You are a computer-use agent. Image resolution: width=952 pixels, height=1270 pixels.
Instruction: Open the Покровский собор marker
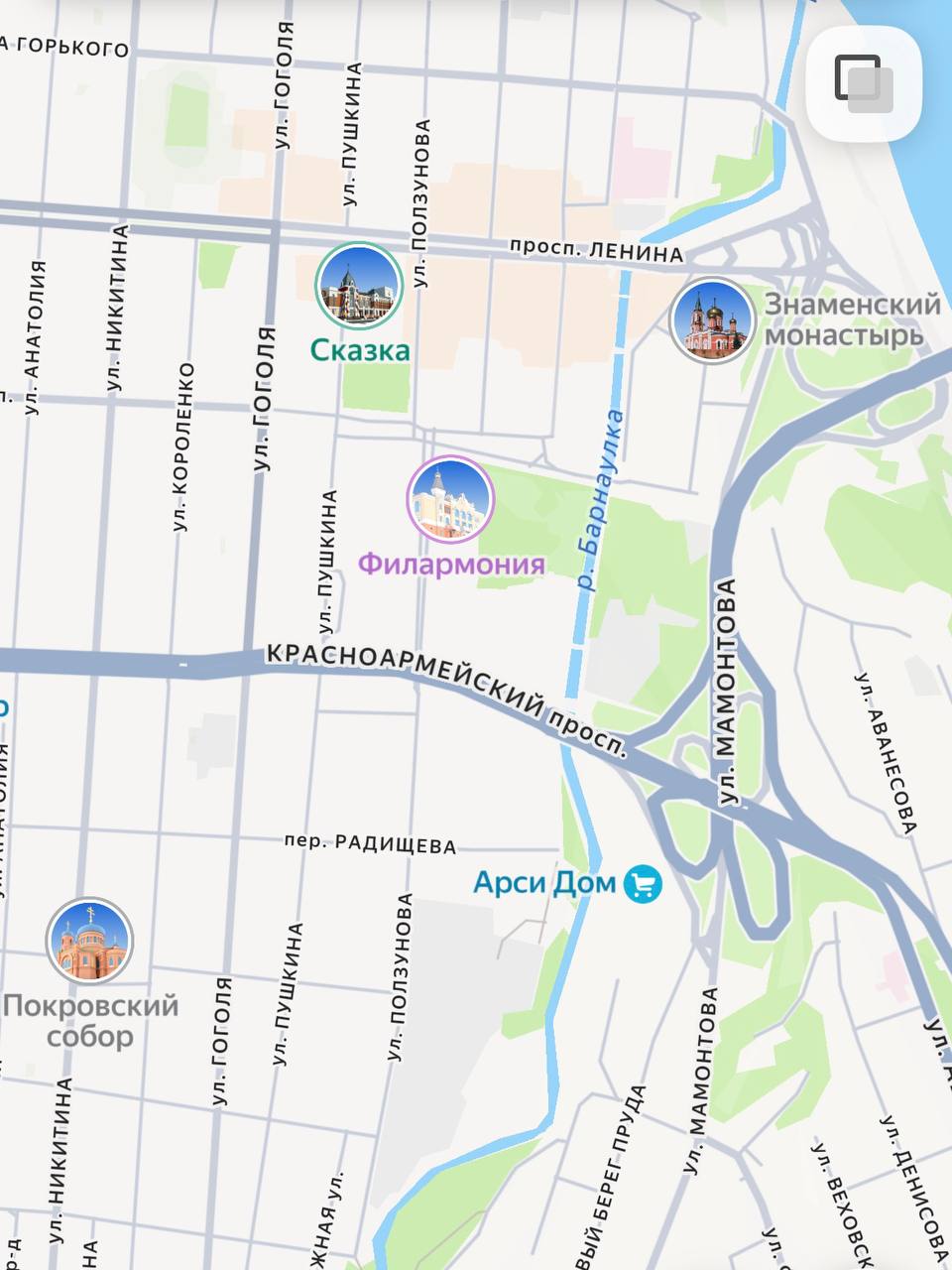click(89, 941)
